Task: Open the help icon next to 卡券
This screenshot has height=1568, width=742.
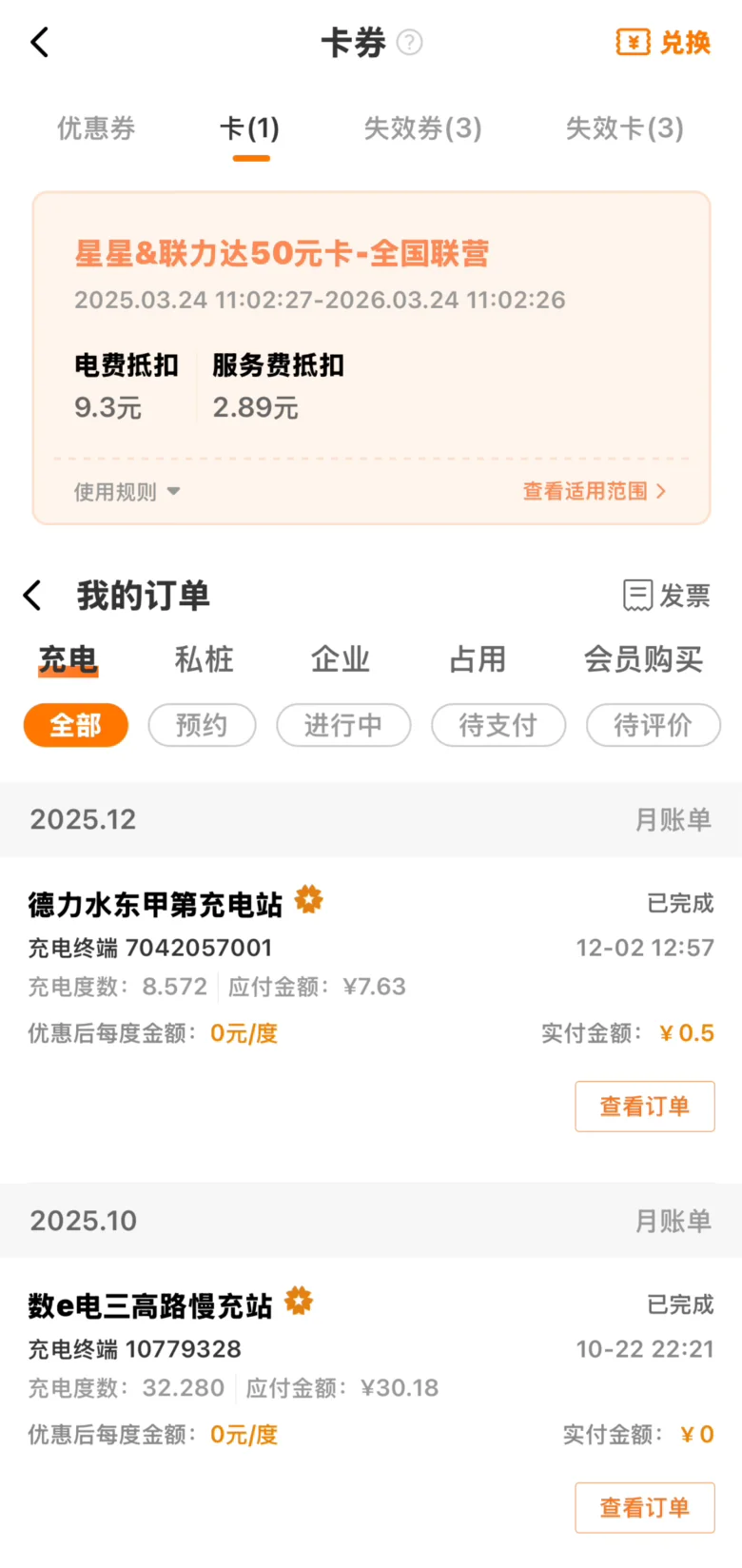Action: 409,42
